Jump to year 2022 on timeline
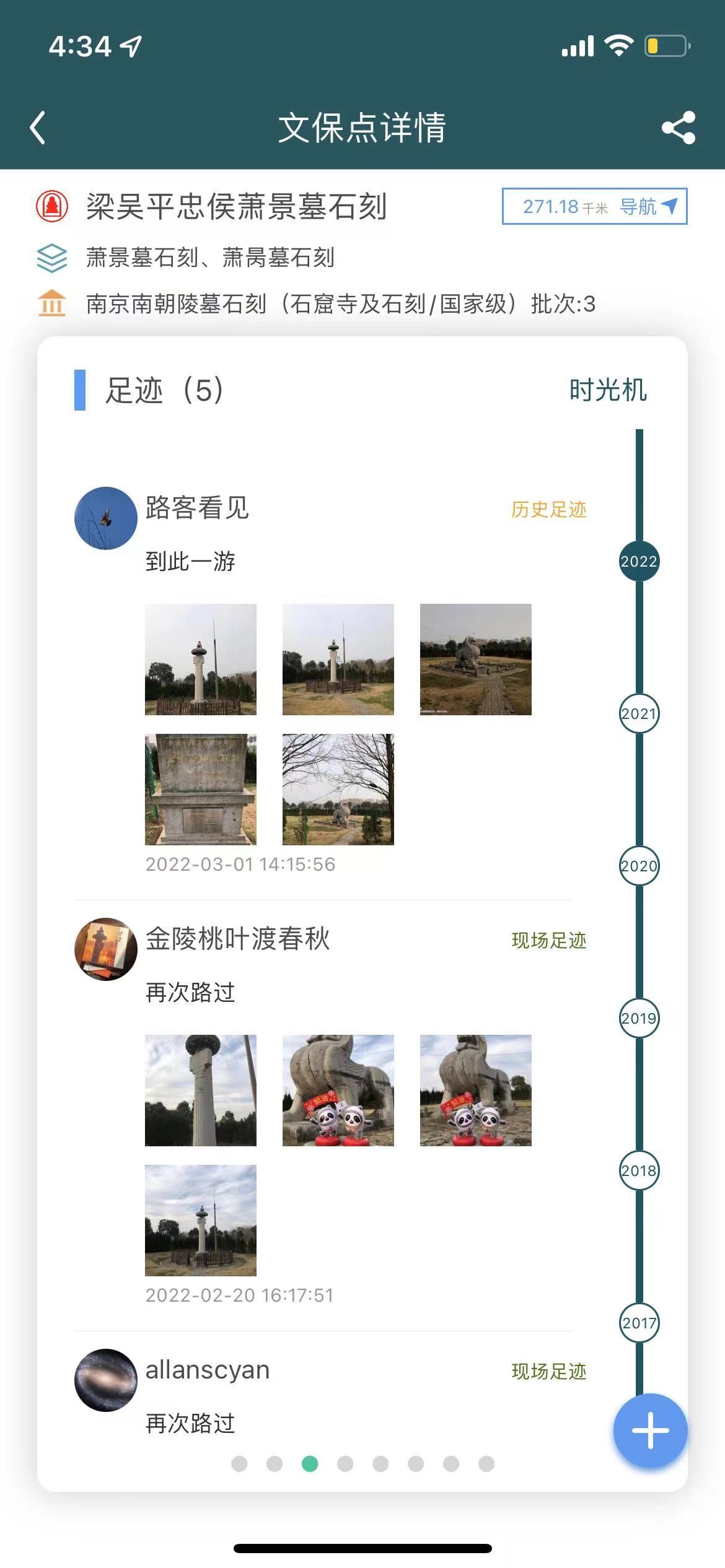The image size is (725, 1568). (x=639, y=561)
